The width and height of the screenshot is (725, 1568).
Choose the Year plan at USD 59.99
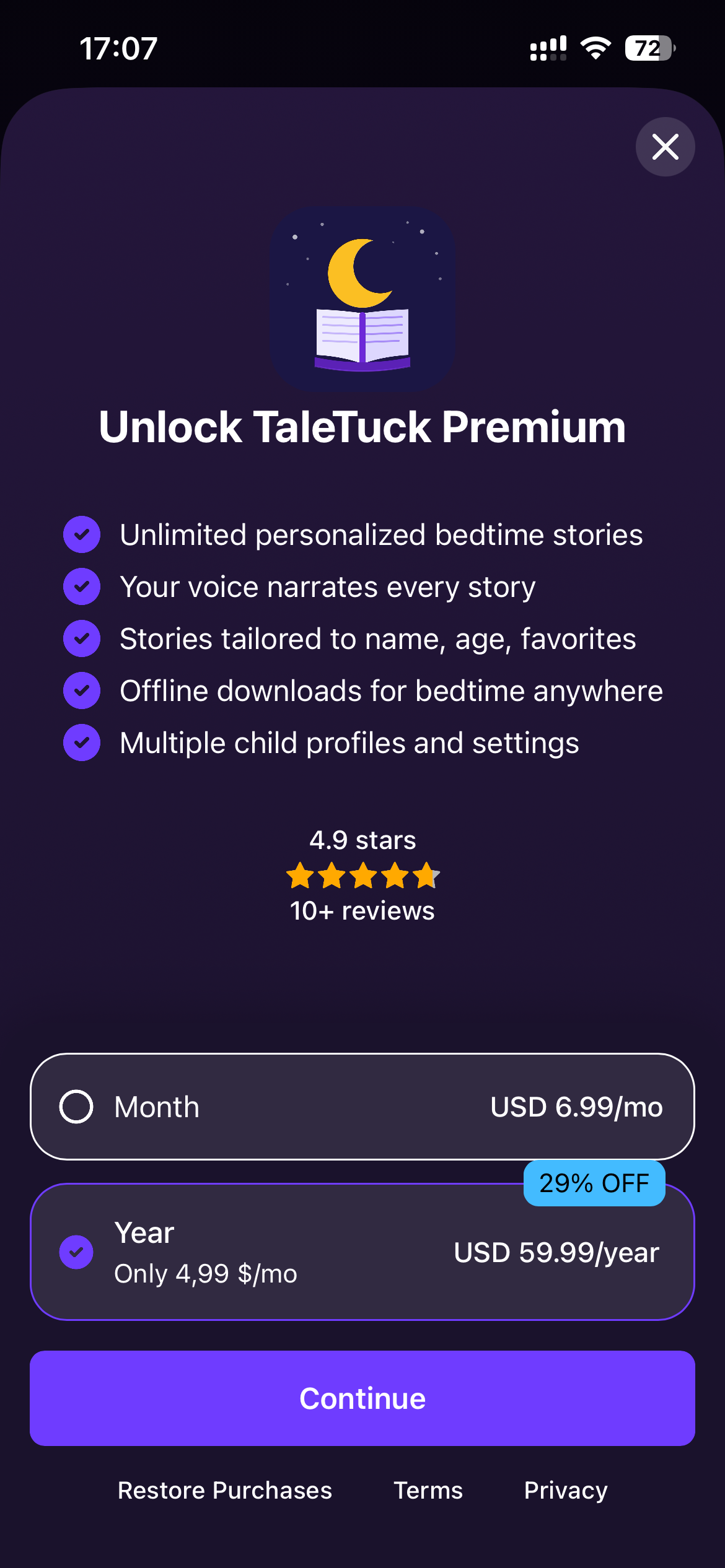tap(362, 1252)
